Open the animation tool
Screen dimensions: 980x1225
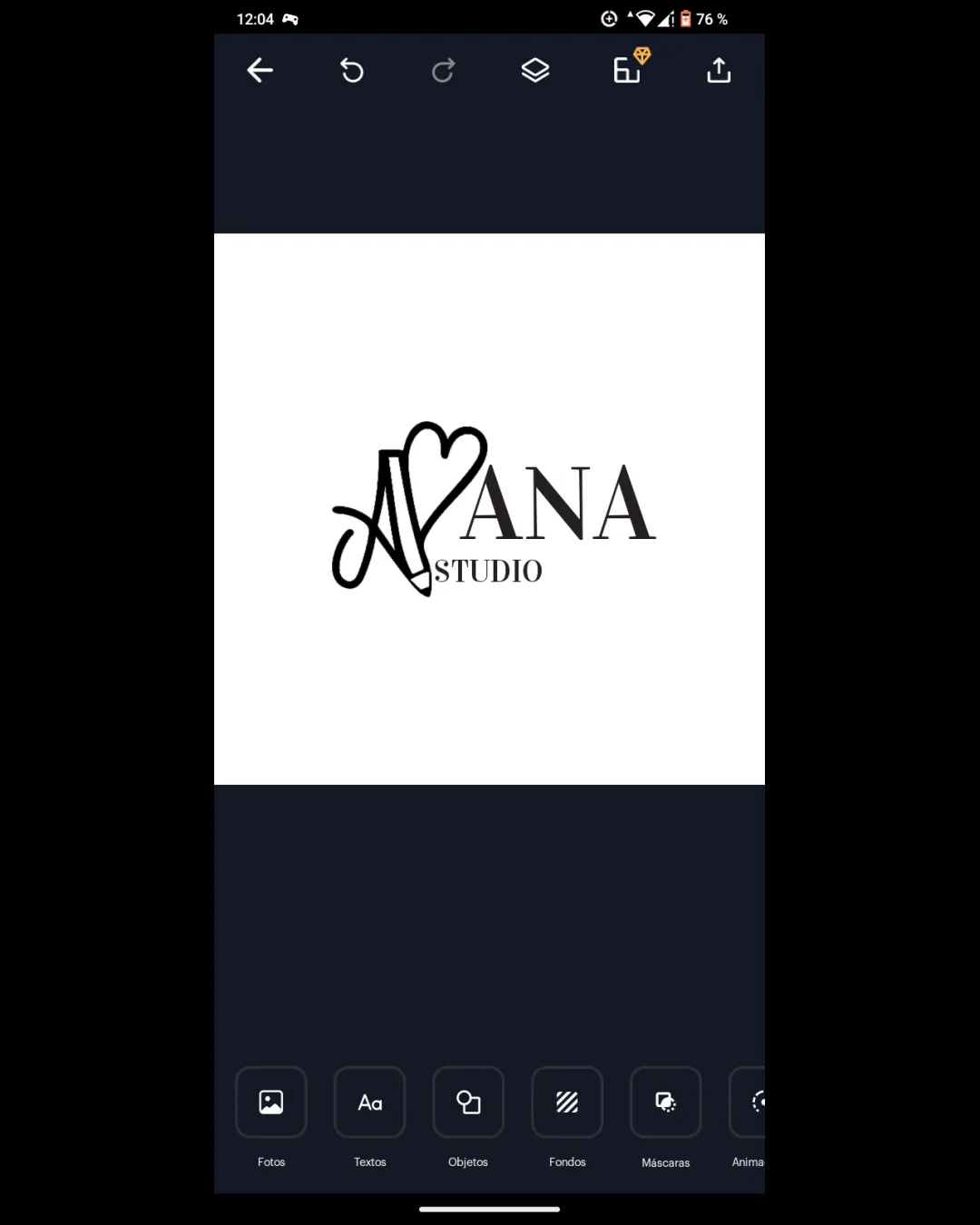[750, 1102]
